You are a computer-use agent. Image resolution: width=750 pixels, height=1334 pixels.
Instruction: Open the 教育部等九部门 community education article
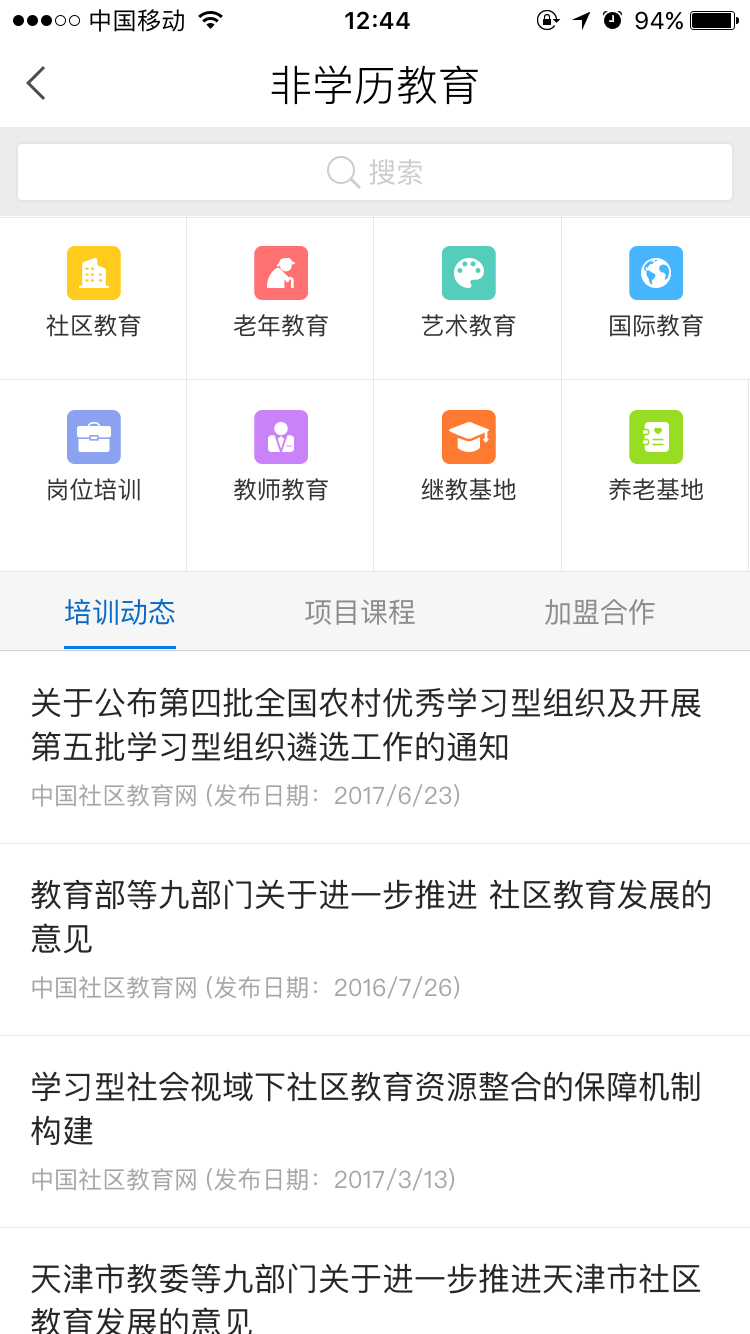point(371,917)
